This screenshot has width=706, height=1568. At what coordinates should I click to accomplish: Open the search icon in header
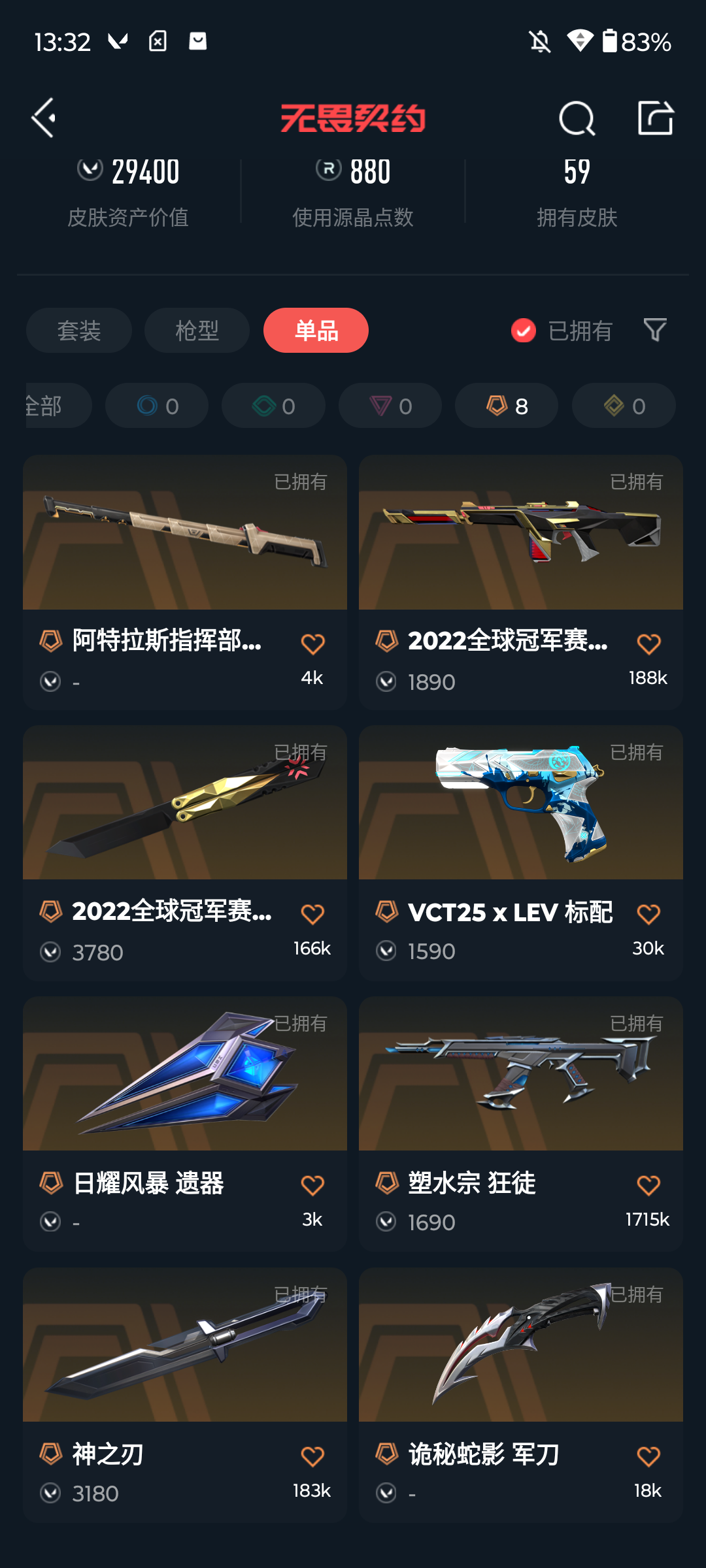[x=577, y=118]
